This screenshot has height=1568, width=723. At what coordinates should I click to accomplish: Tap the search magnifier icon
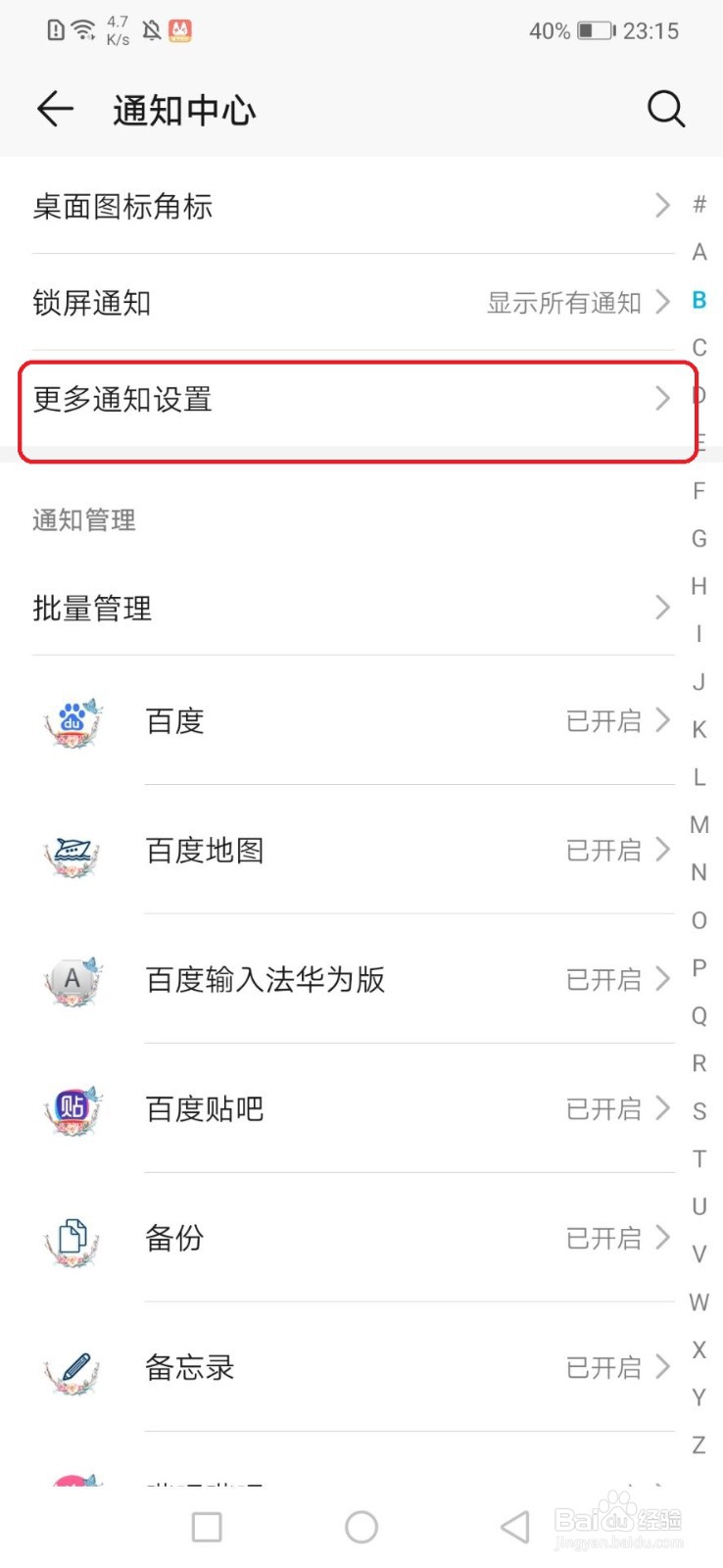click(666, 109)
